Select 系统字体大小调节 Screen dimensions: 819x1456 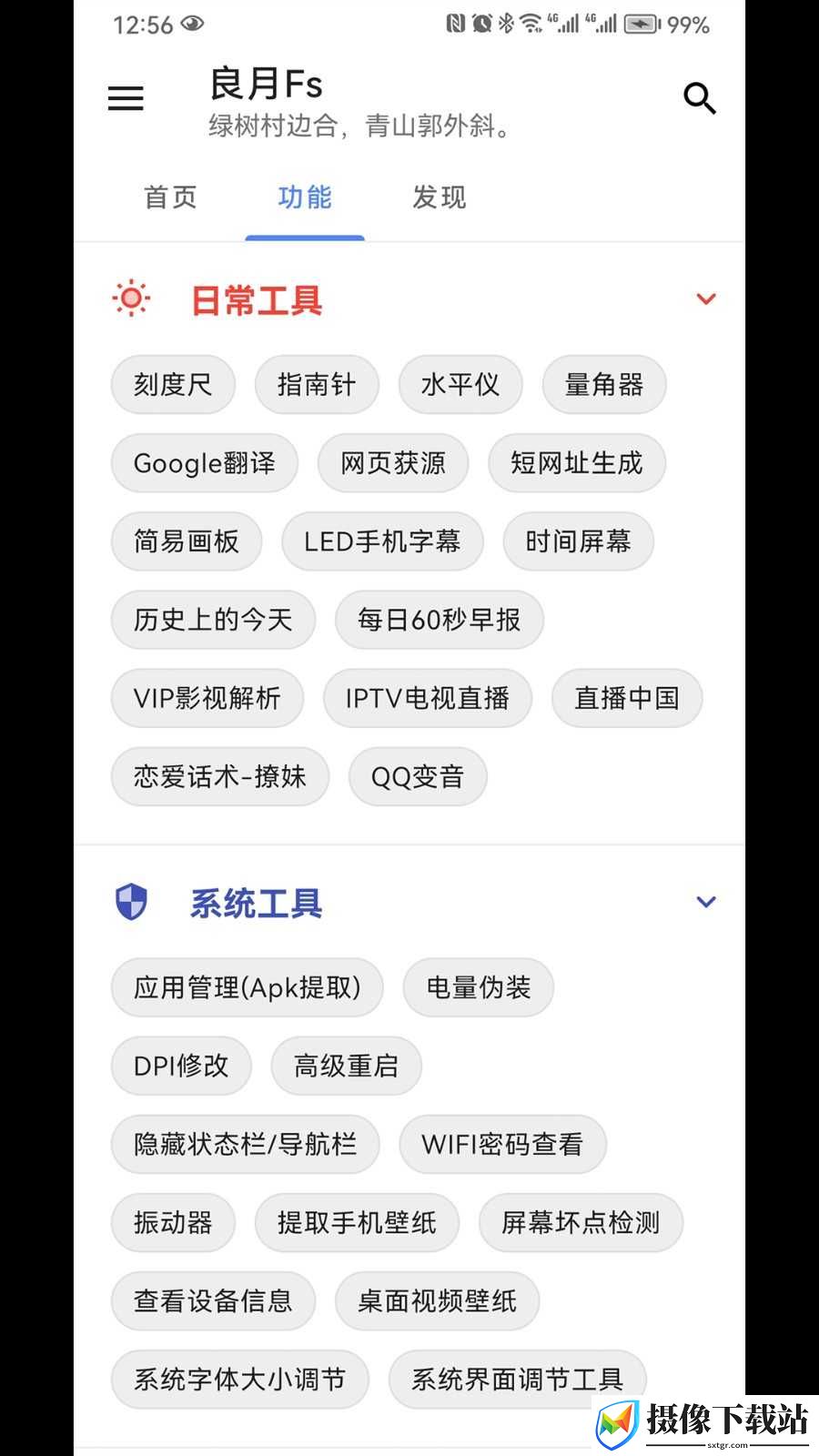240,1379
